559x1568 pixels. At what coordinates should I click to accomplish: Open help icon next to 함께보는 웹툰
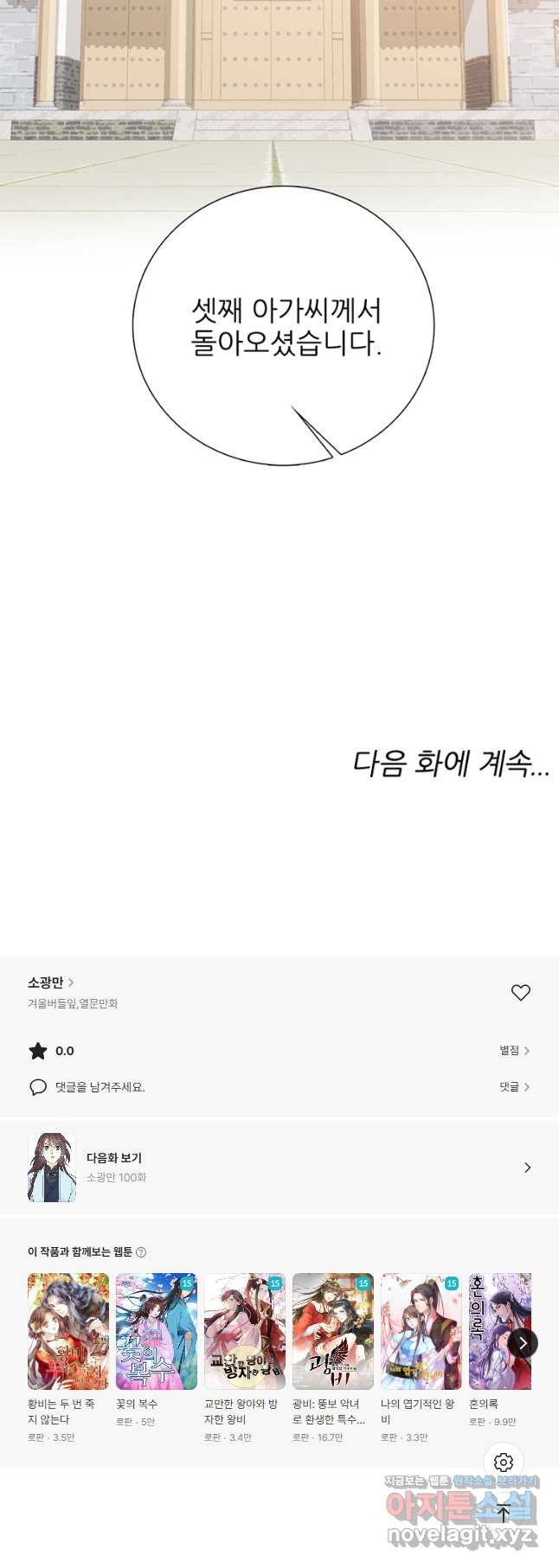click(142, 1252)
